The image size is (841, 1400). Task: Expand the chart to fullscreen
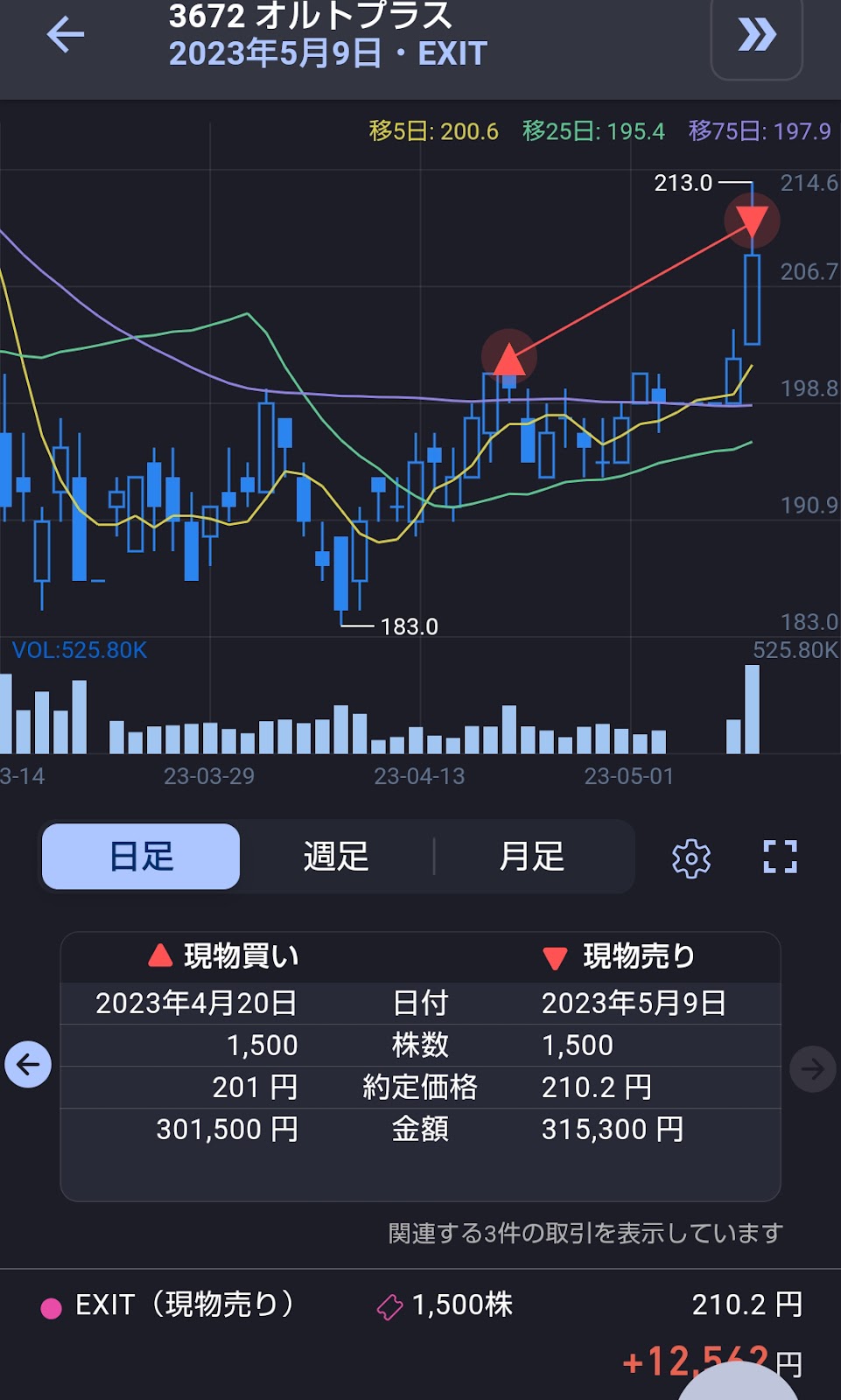780,857
